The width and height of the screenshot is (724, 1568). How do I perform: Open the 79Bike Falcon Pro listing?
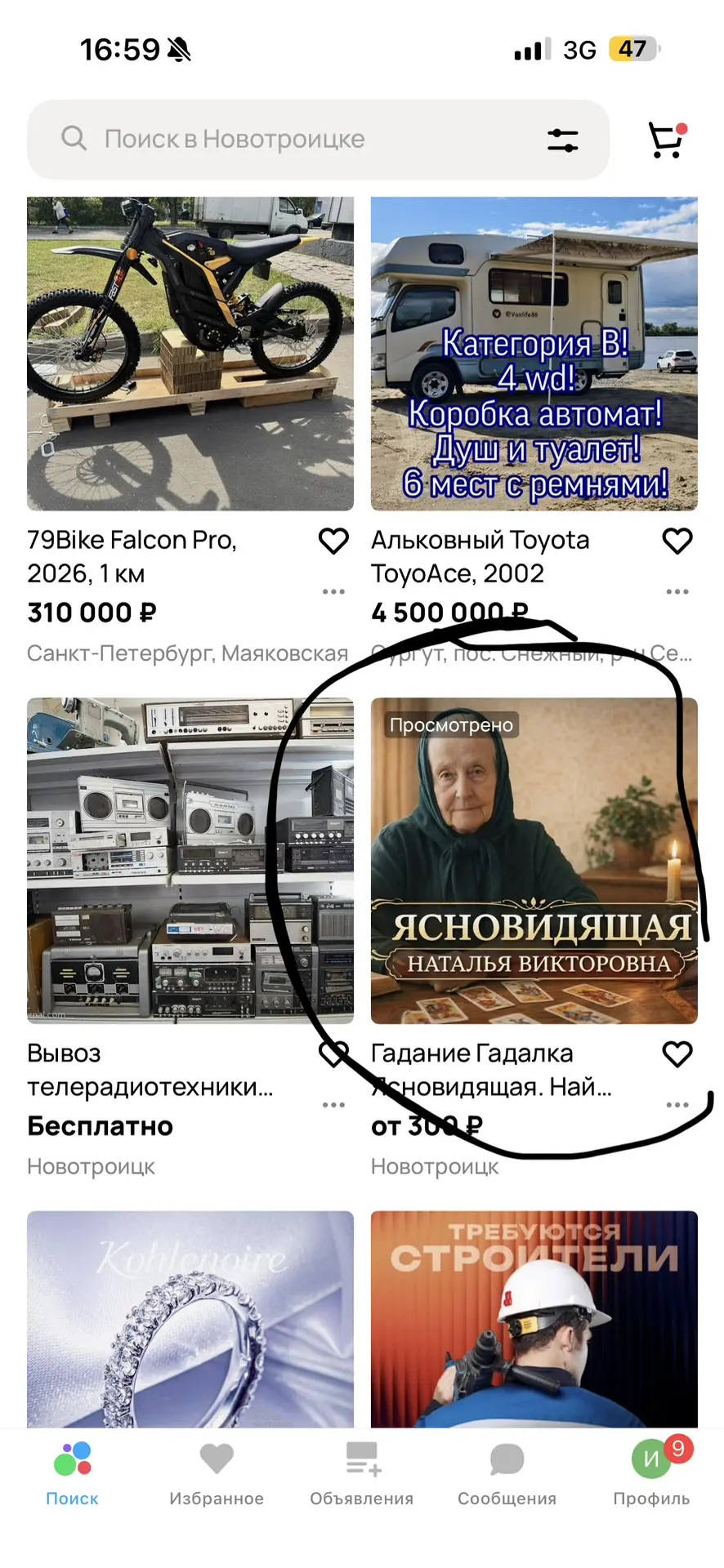pos(190,354)
